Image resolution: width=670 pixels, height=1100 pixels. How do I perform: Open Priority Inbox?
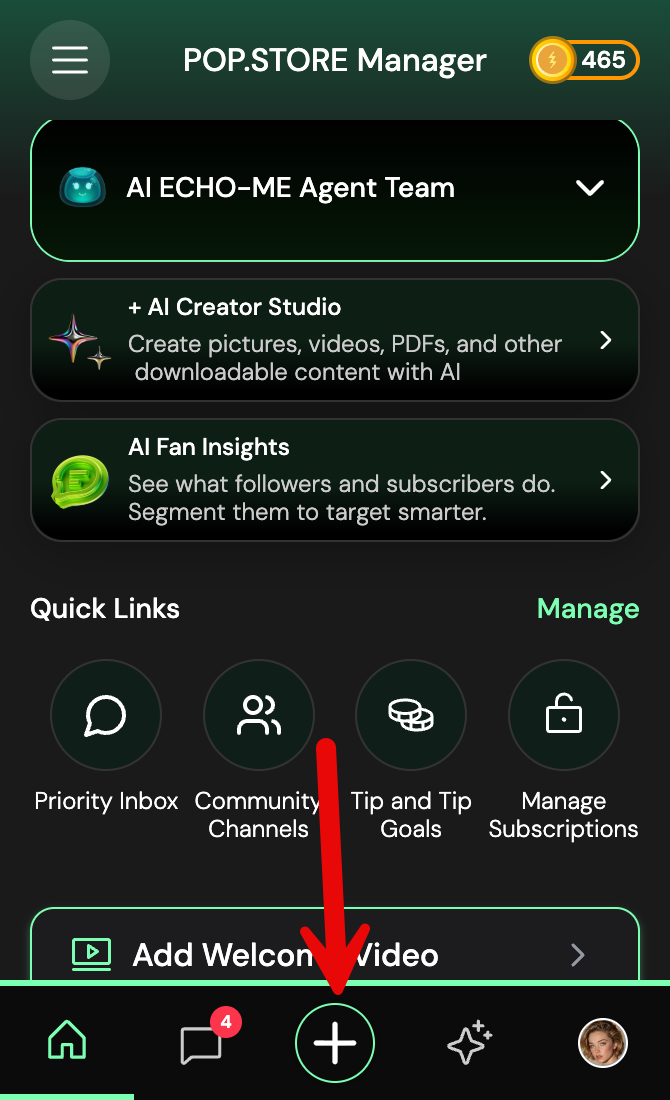[x=106, y=716]
